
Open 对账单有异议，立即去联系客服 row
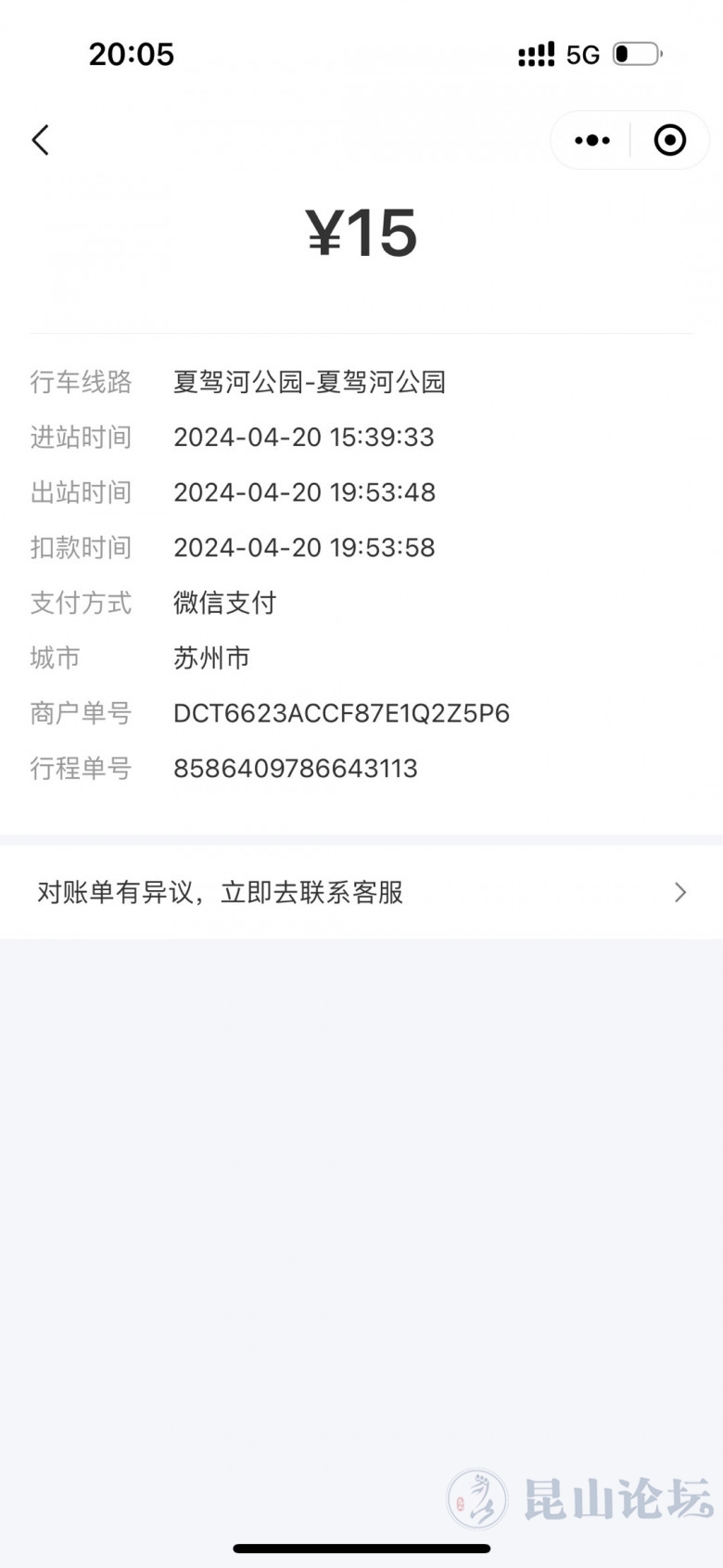point(361,892)
